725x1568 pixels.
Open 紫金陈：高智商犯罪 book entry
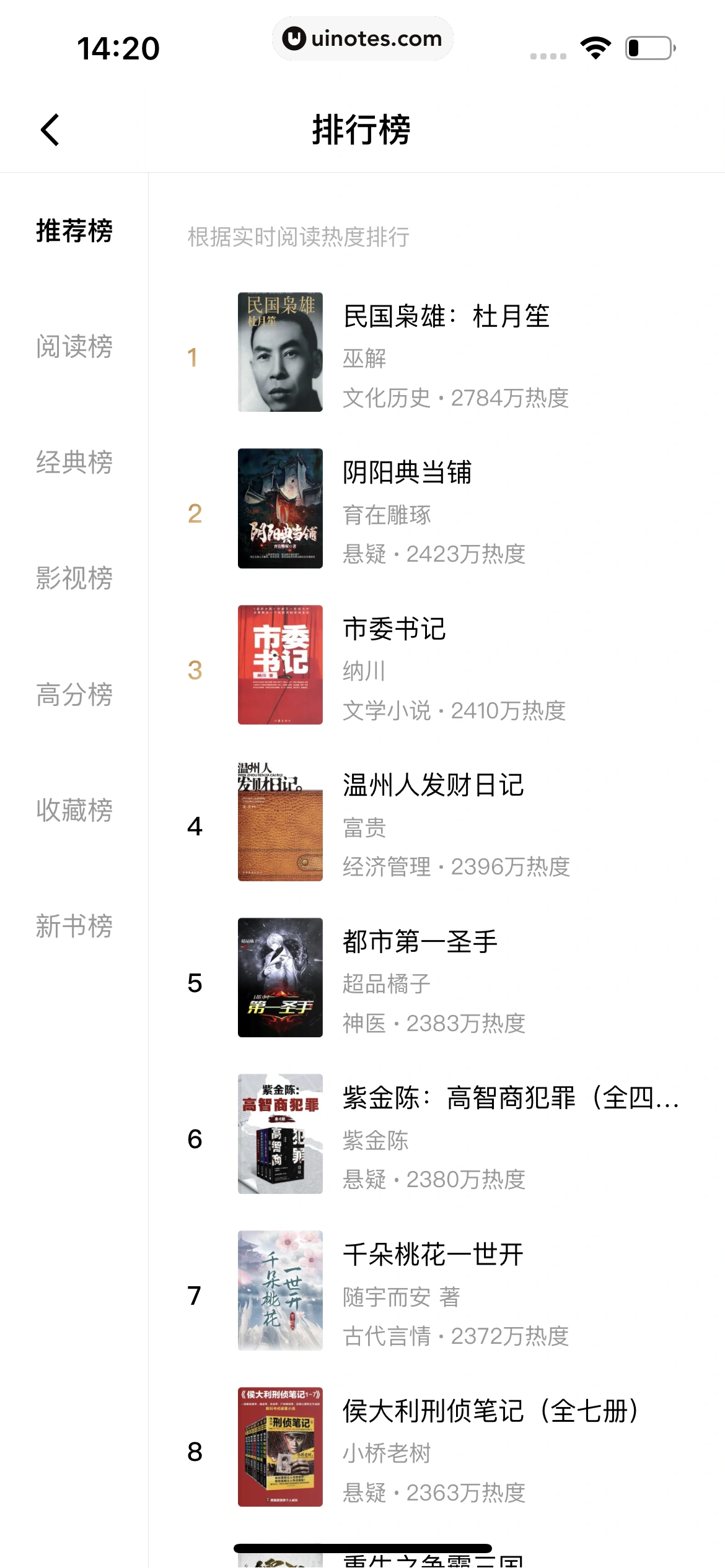(x=446, y=1135)
